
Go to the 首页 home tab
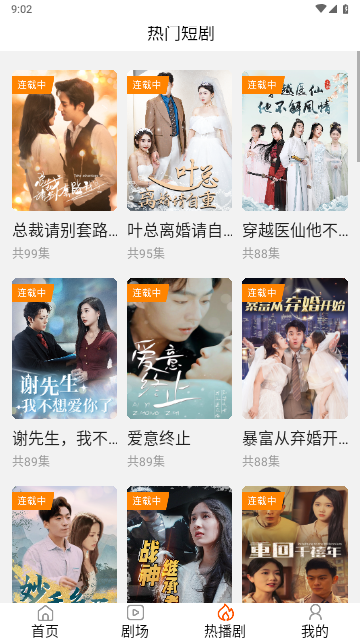click(45, 621)
